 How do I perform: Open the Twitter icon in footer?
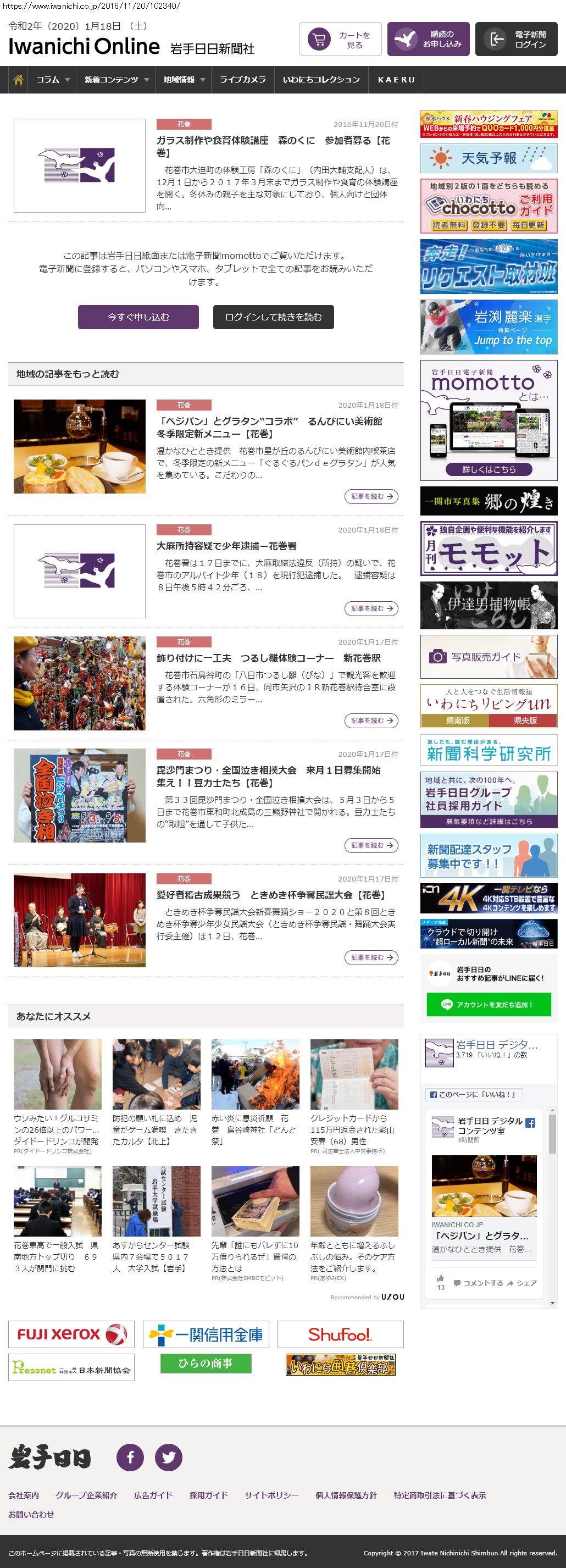coord(169,1457)
